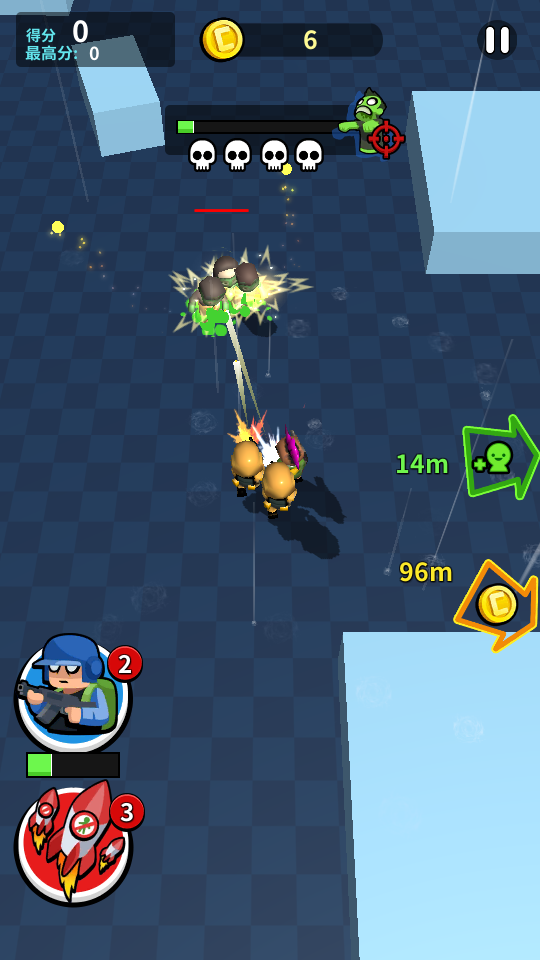This screenshot has width=540, height=960.
Task: Launch the rocket strike ability
Action: [x=73, y=844]
